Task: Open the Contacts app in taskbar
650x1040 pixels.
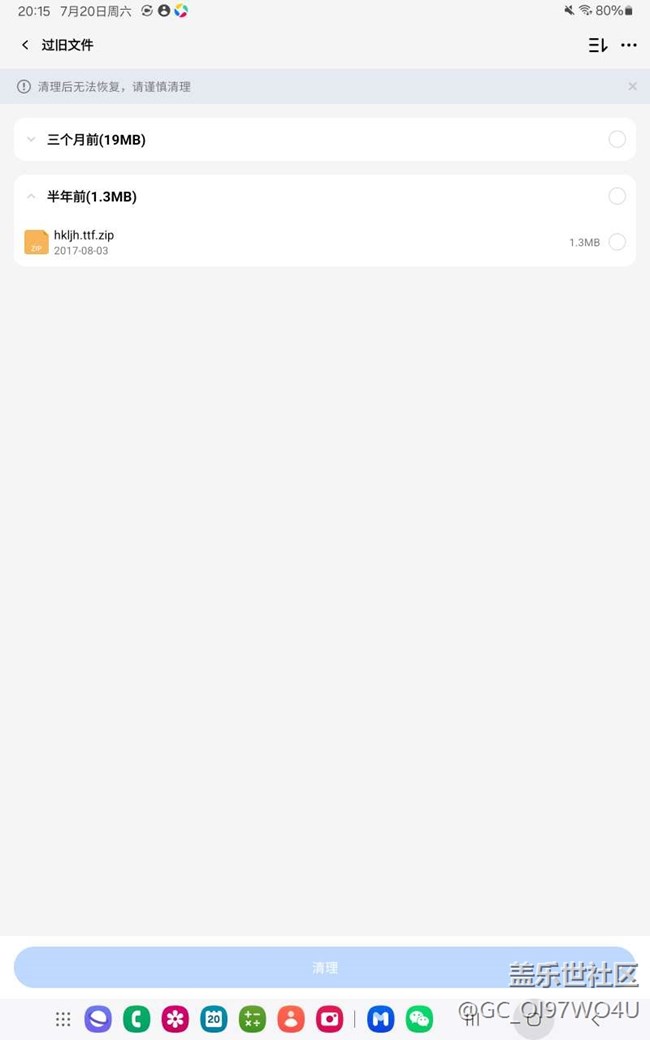Action: (291, 1019)
